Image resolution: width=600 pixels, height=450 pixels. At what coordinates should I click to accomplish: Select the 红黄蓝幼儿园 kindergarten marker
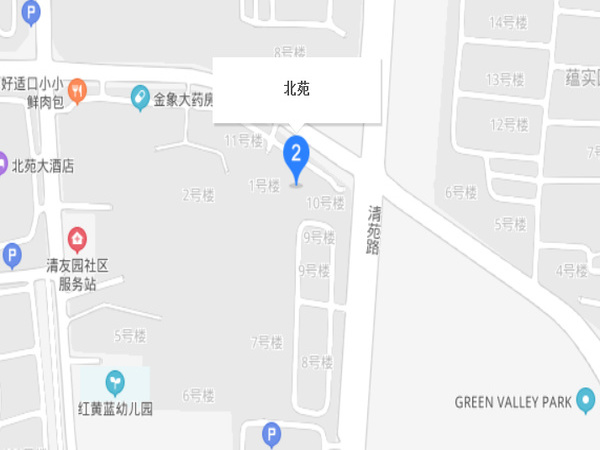(x=116, y=382)
